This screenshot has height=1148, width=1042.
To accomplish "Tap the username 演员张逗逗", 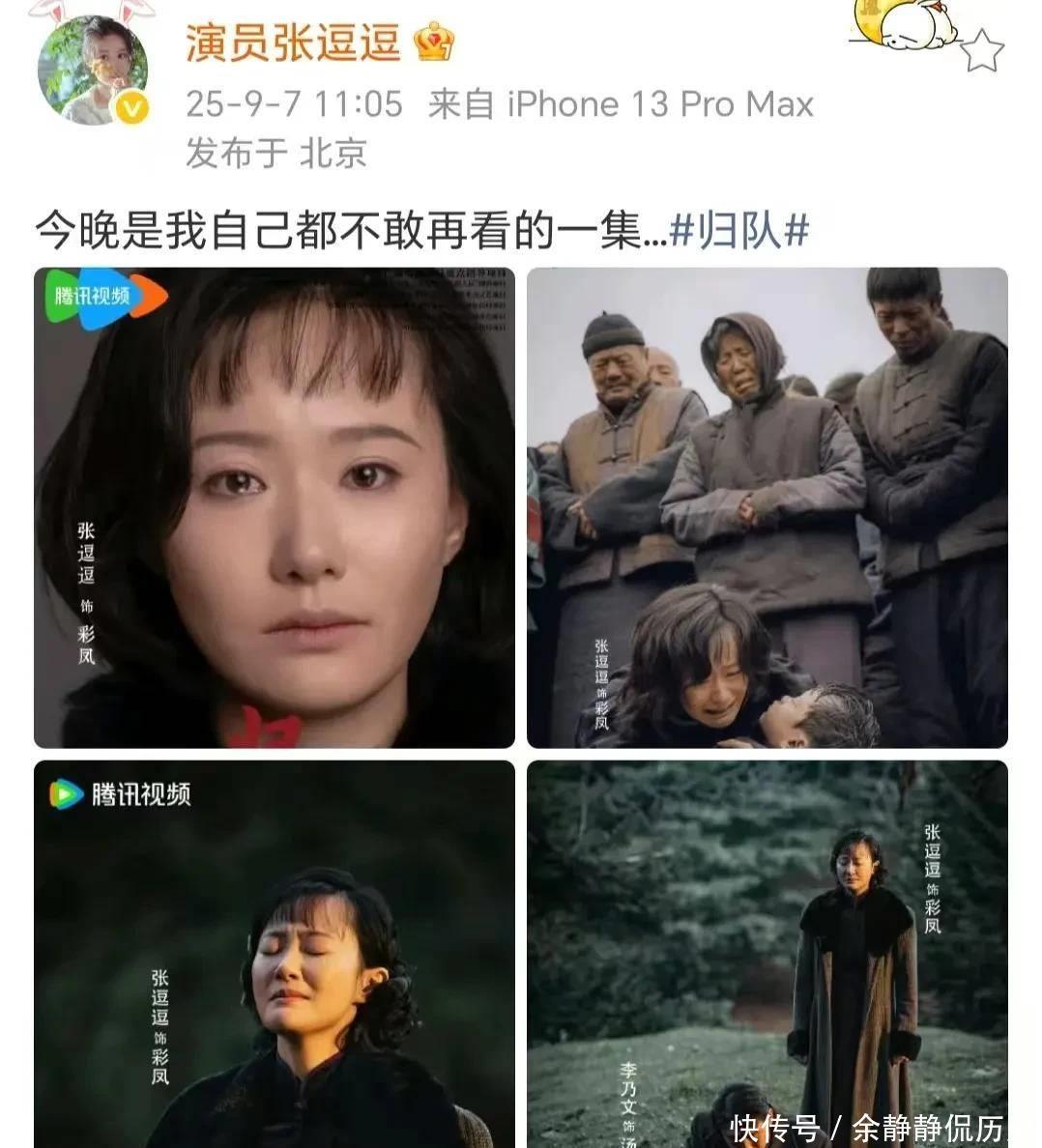I will coord(293,43).
